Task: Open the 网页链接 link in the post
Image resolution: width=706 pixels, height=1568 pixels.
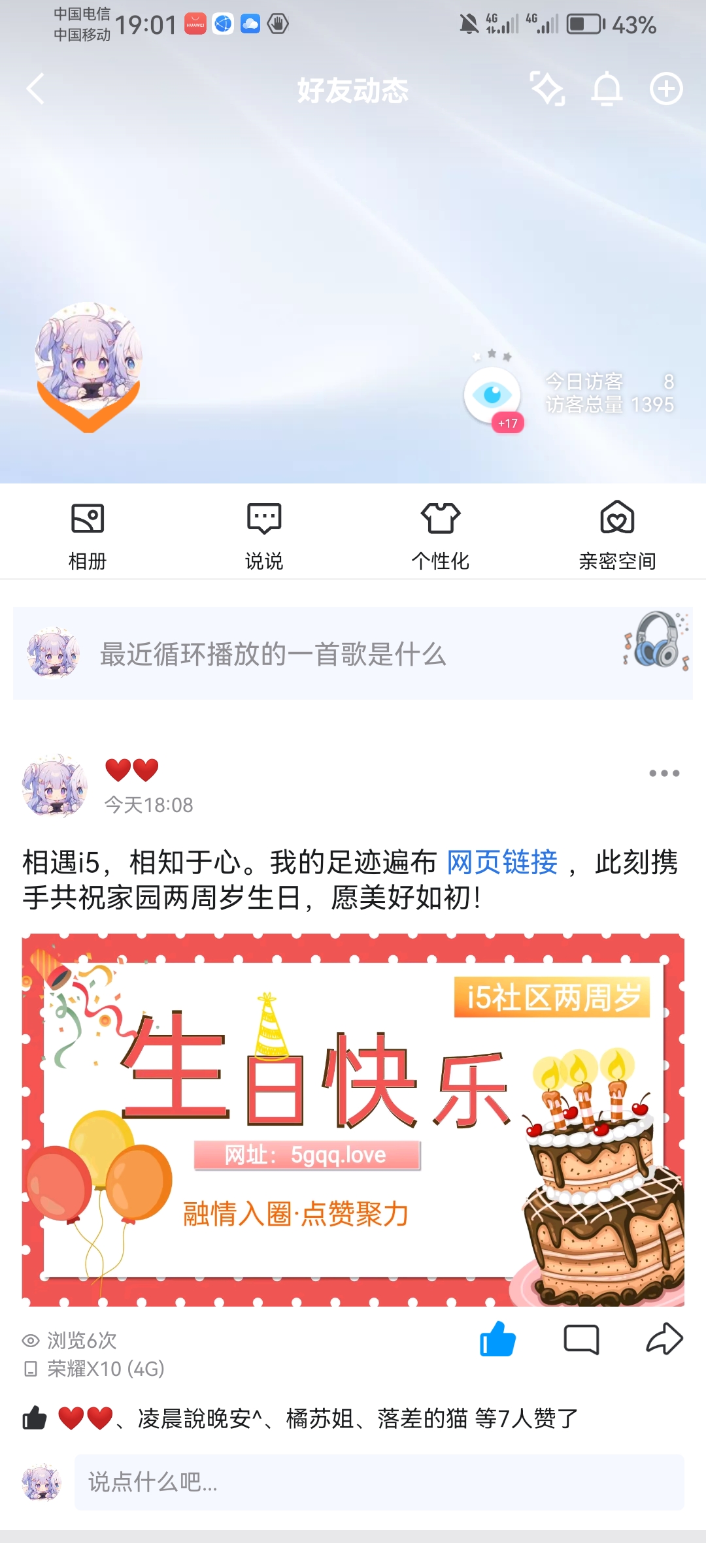Action: 502,862
